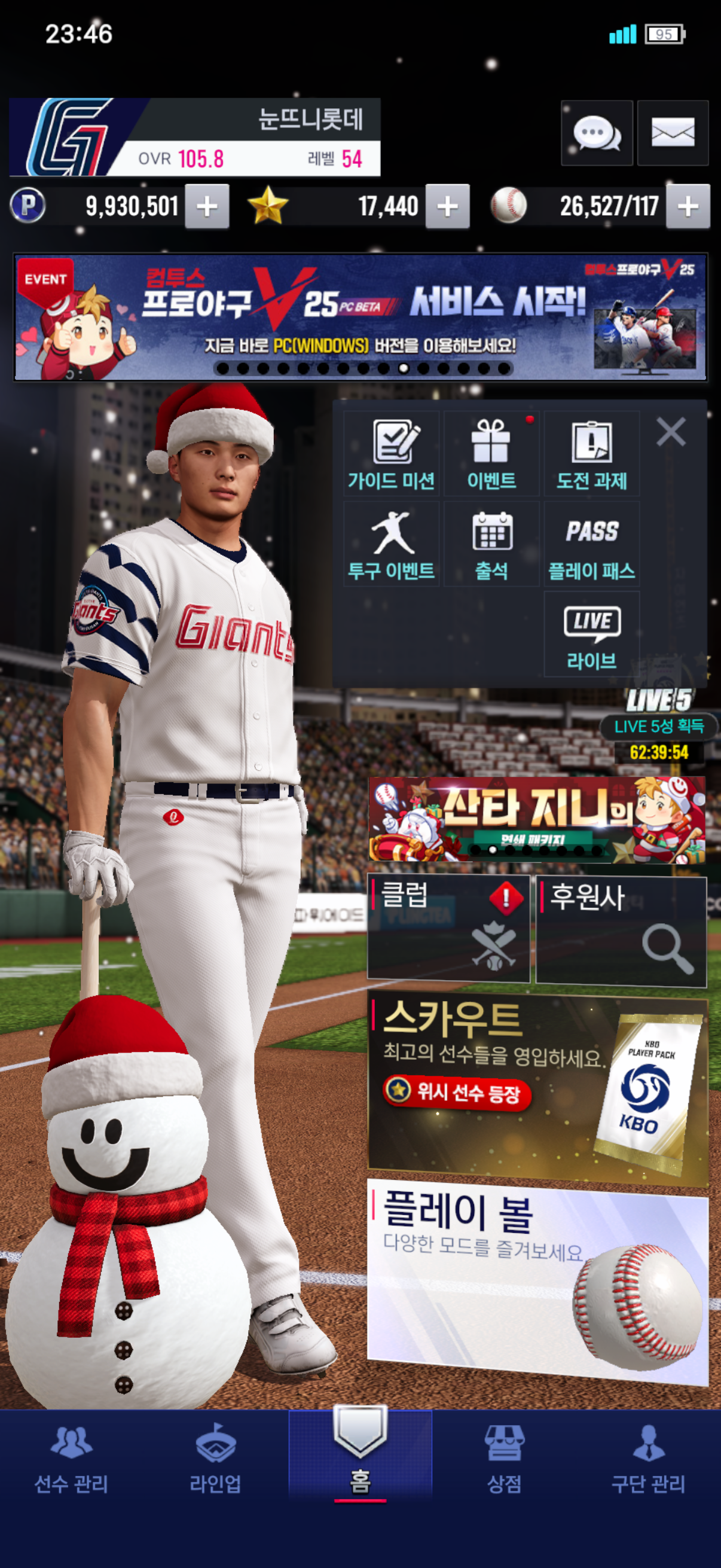Add more stars with the plus button
Screen dimensions: 721x1568
click(447, 206)
